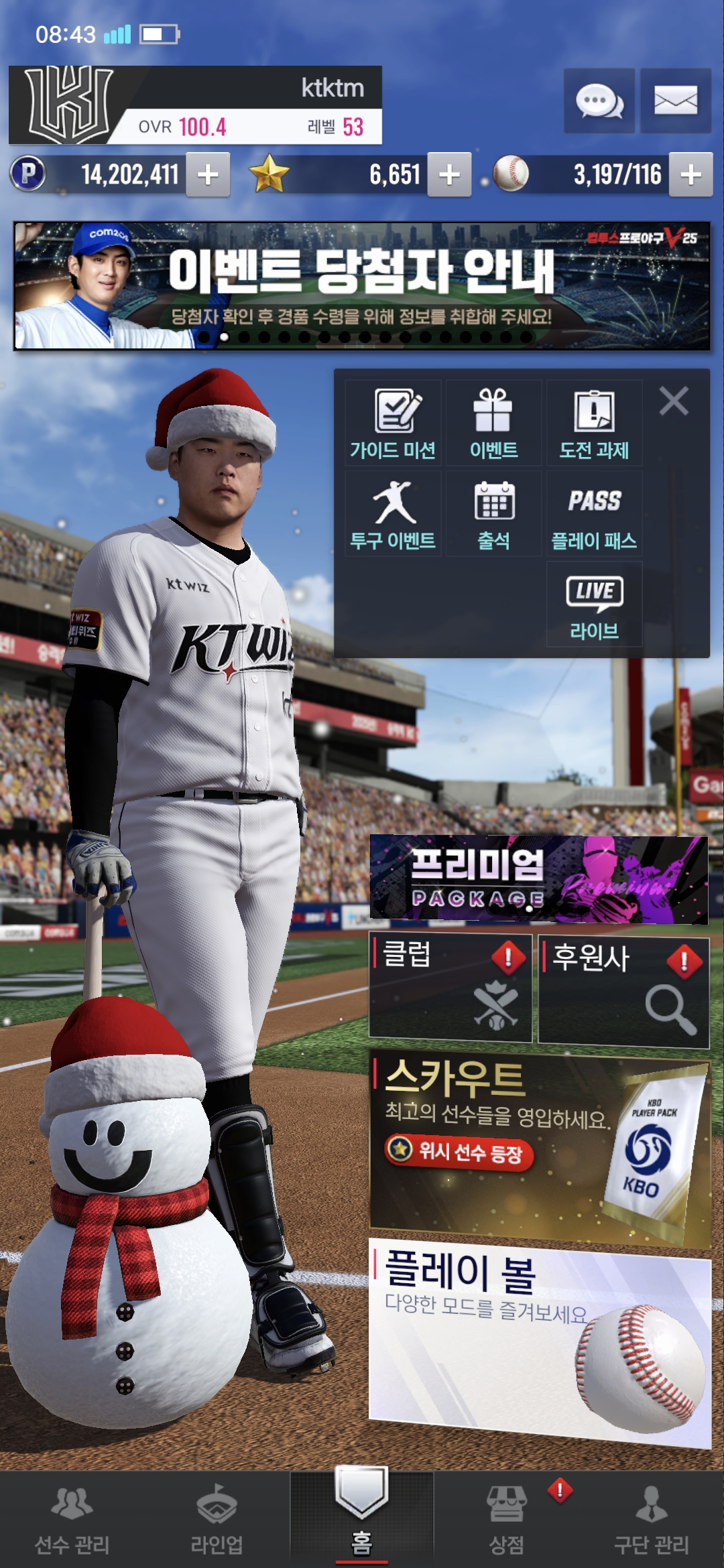Add more stars with the plus button
The height and width of the screenshot is (1568, 724).
449,175
